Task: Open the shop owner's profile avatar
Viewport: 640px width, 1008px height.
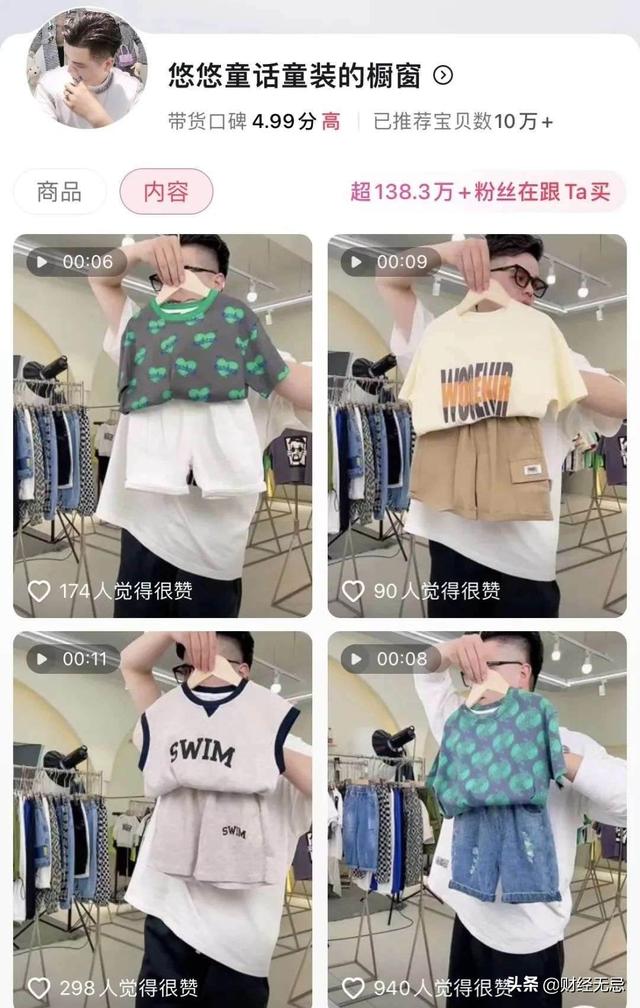Action: tap(87, 69)
